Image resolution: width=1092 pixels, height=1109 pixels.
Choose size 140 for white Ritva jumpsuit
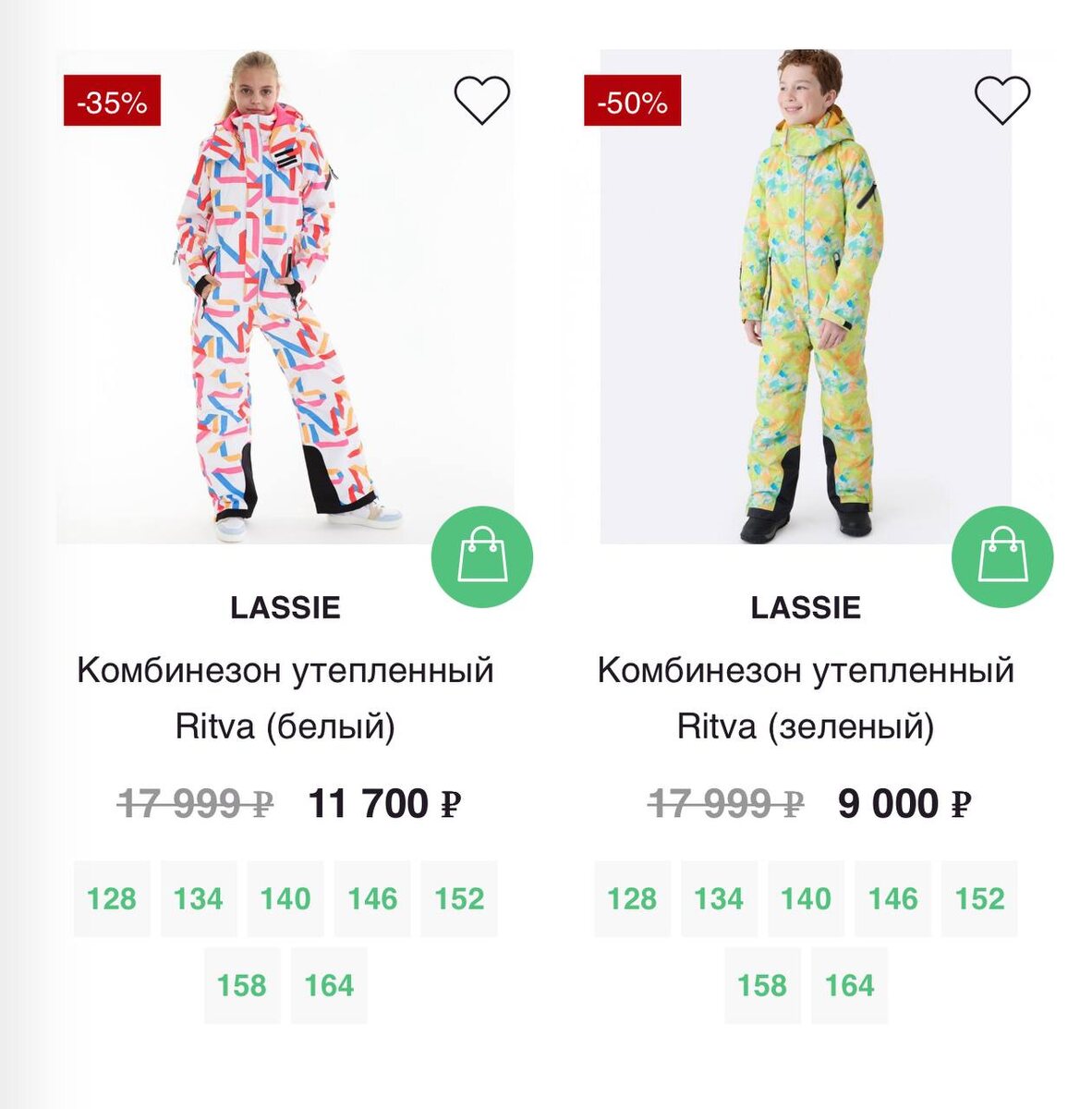[x=285, y=899]
